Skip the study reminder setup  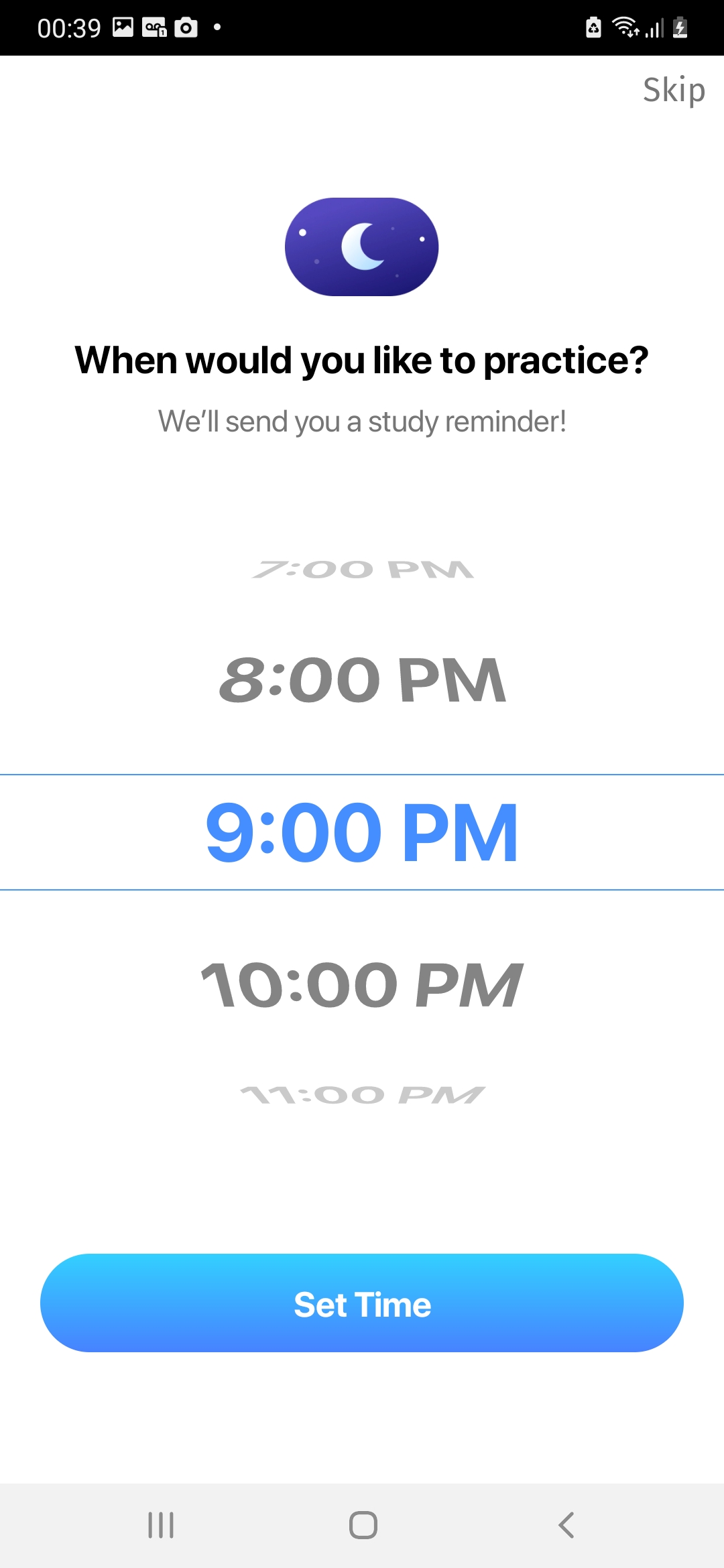point(673,90)
